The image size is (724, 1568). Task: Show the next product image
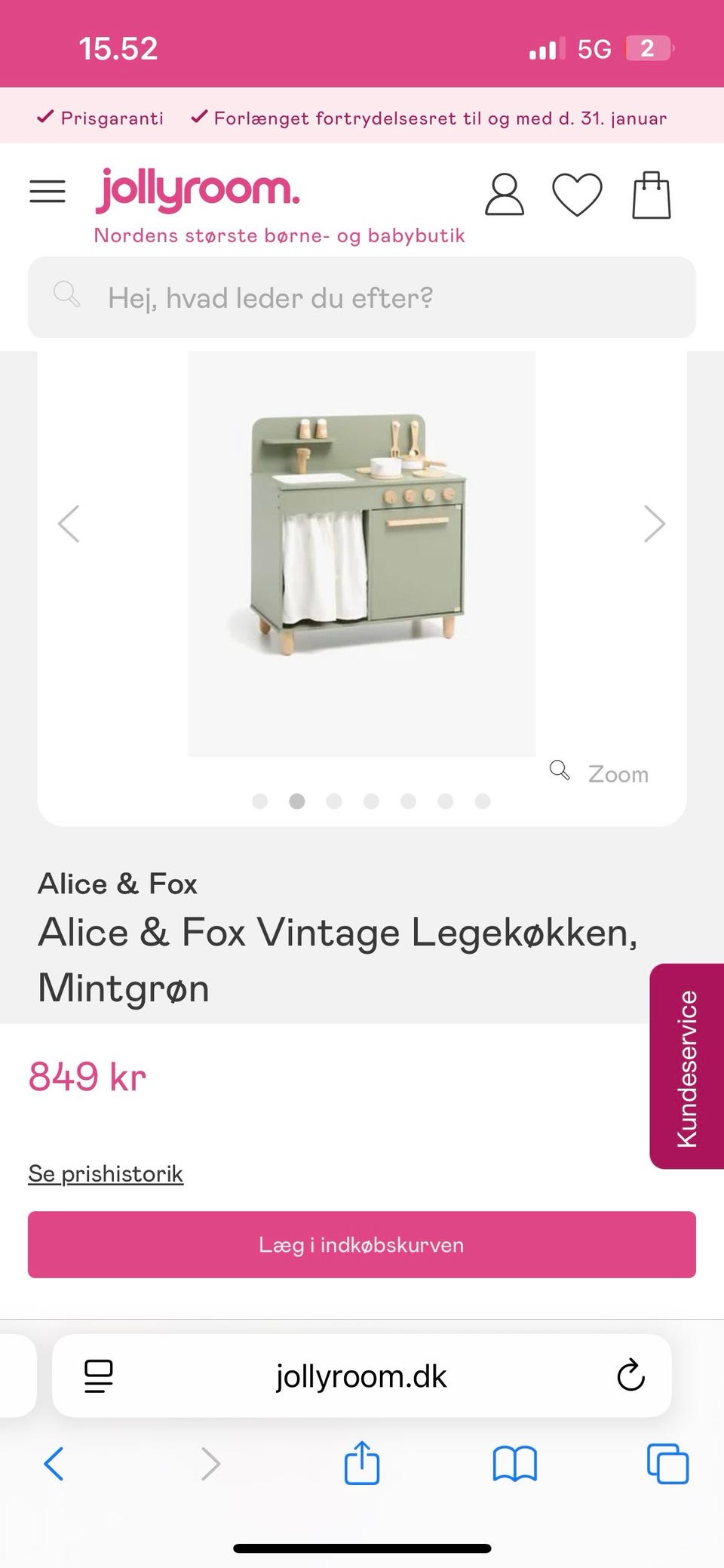click(x=655, y=524)
